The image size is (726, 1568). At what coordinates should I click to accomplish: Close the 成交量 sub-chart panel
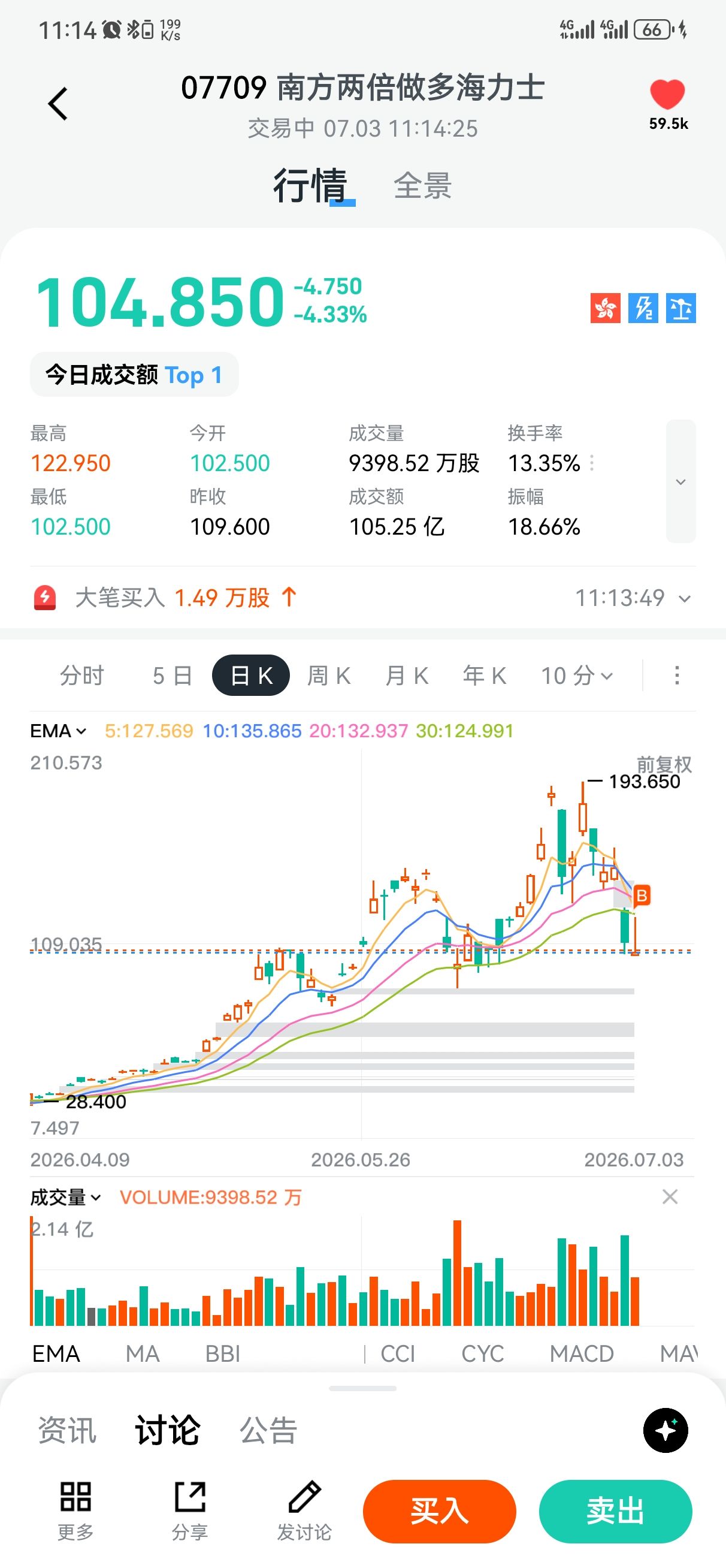[x=670, y=1197]
